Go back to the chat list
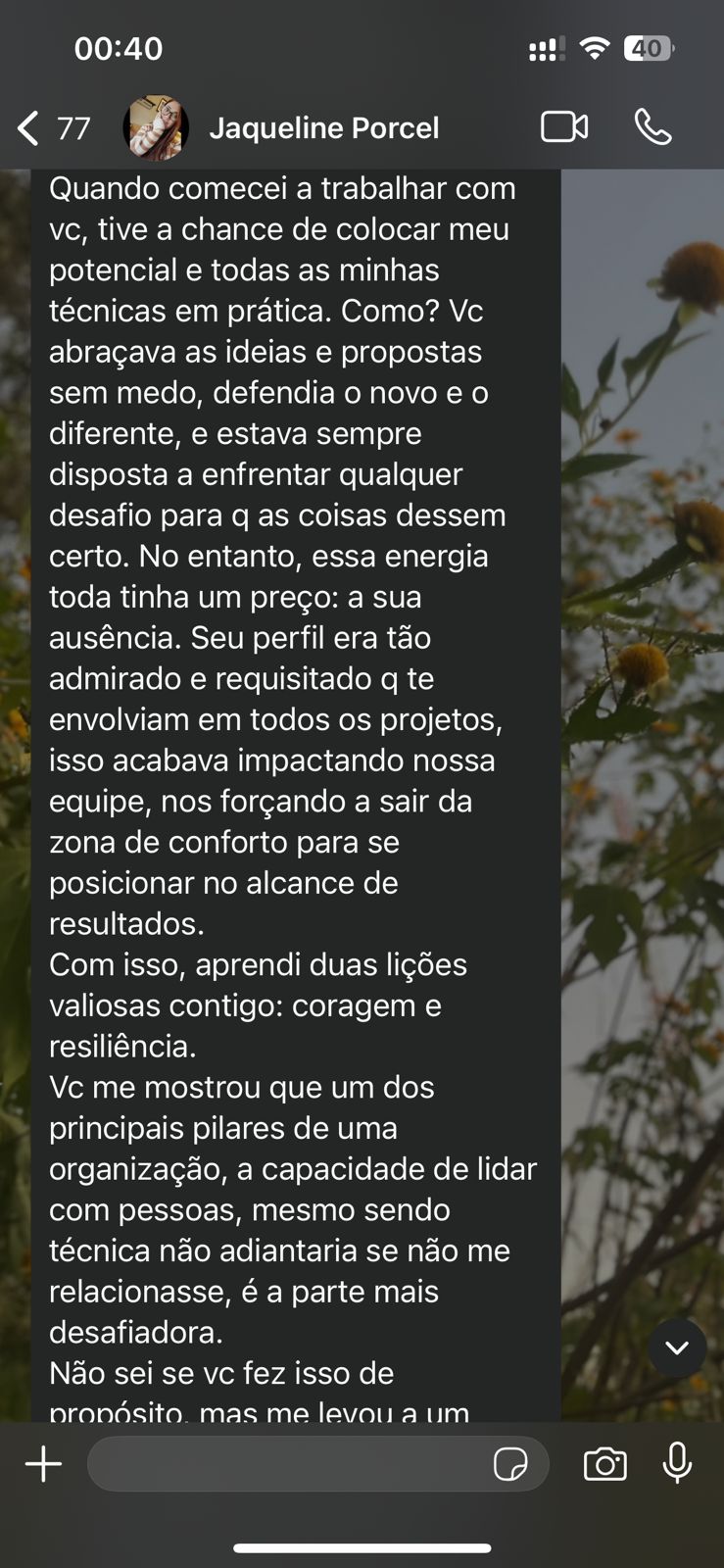 tap(29, 128)
